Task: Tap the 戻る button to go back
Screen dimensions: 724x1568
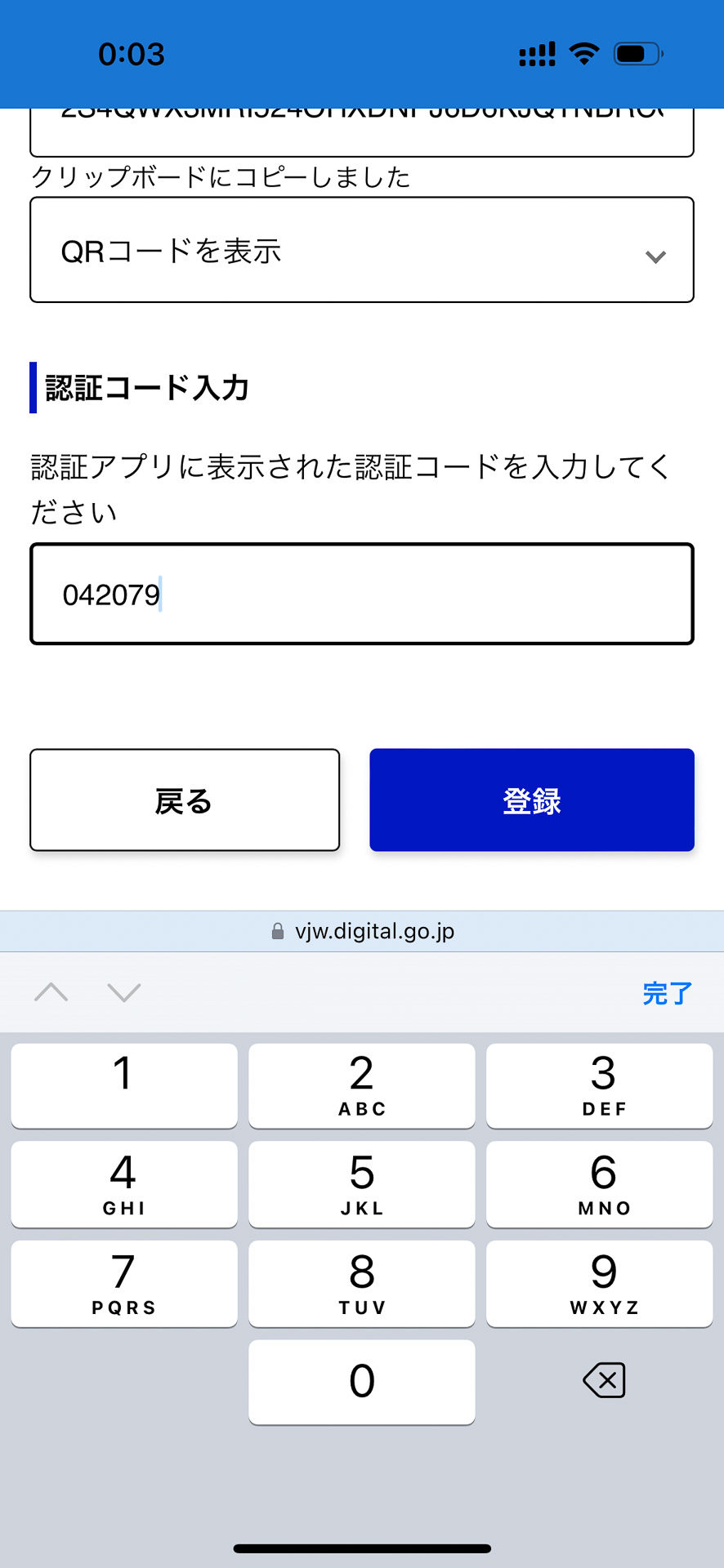Action: pyautogui.click(x=185, y=800)
